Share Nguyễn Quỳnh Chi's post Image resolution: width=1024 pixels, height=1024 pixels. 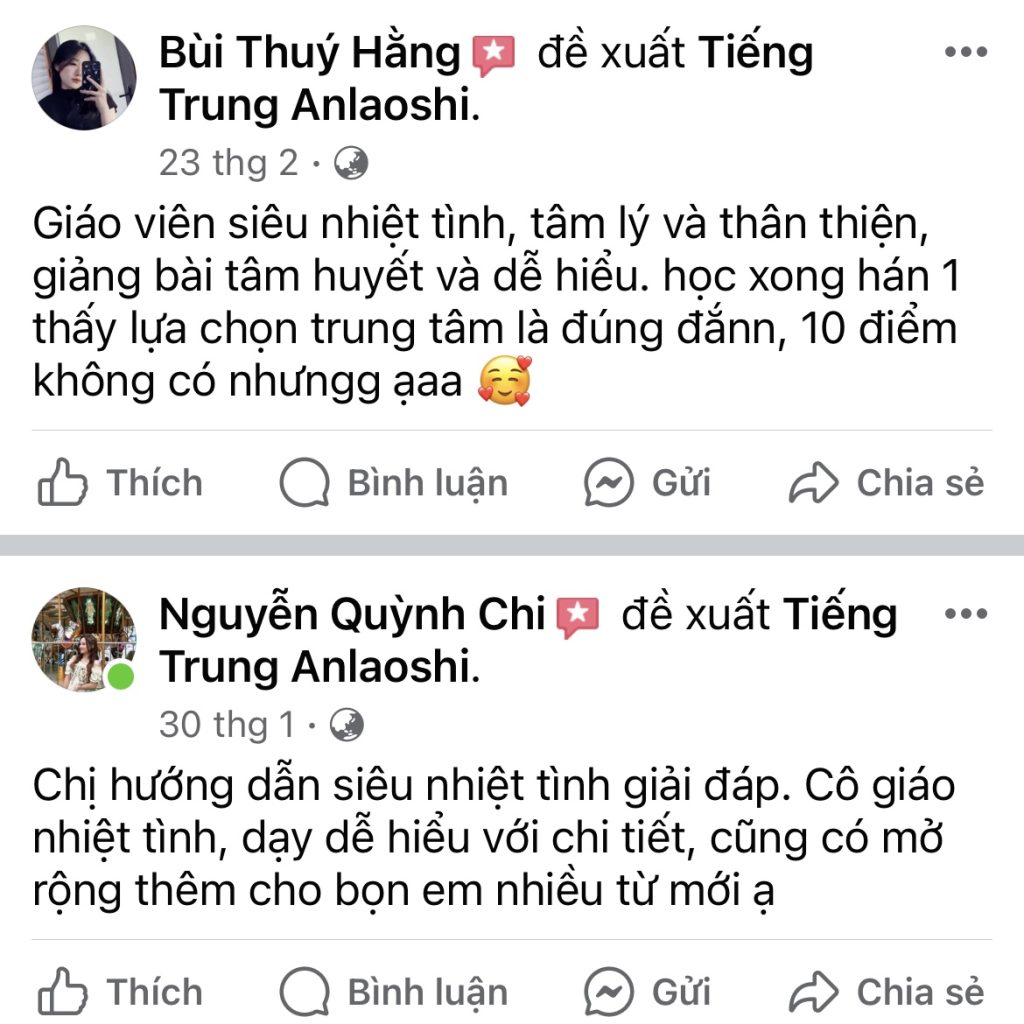click(x=886, y=993)
